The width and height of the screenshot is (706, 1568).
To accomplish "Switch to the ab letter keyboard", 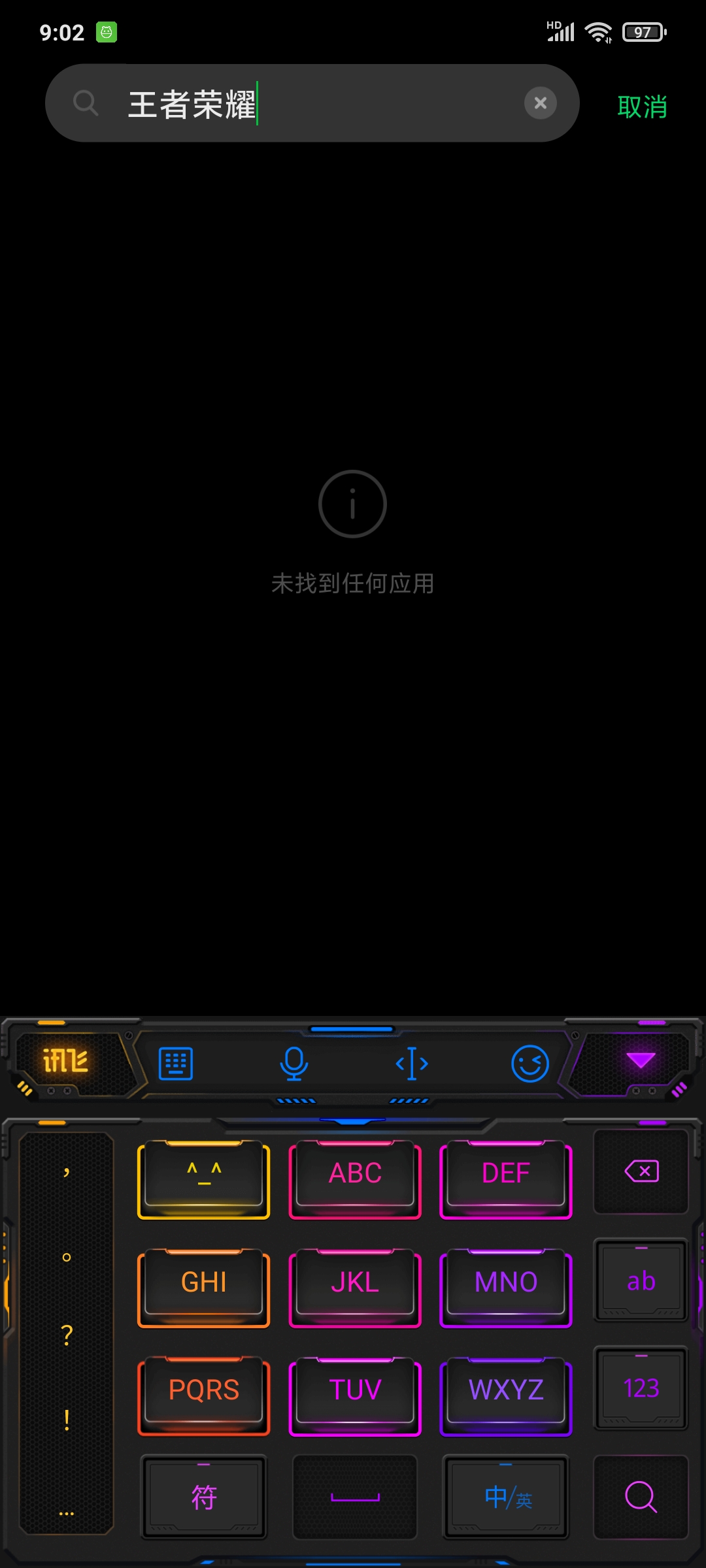I will pyautogui.click(x=641, y=1280).
